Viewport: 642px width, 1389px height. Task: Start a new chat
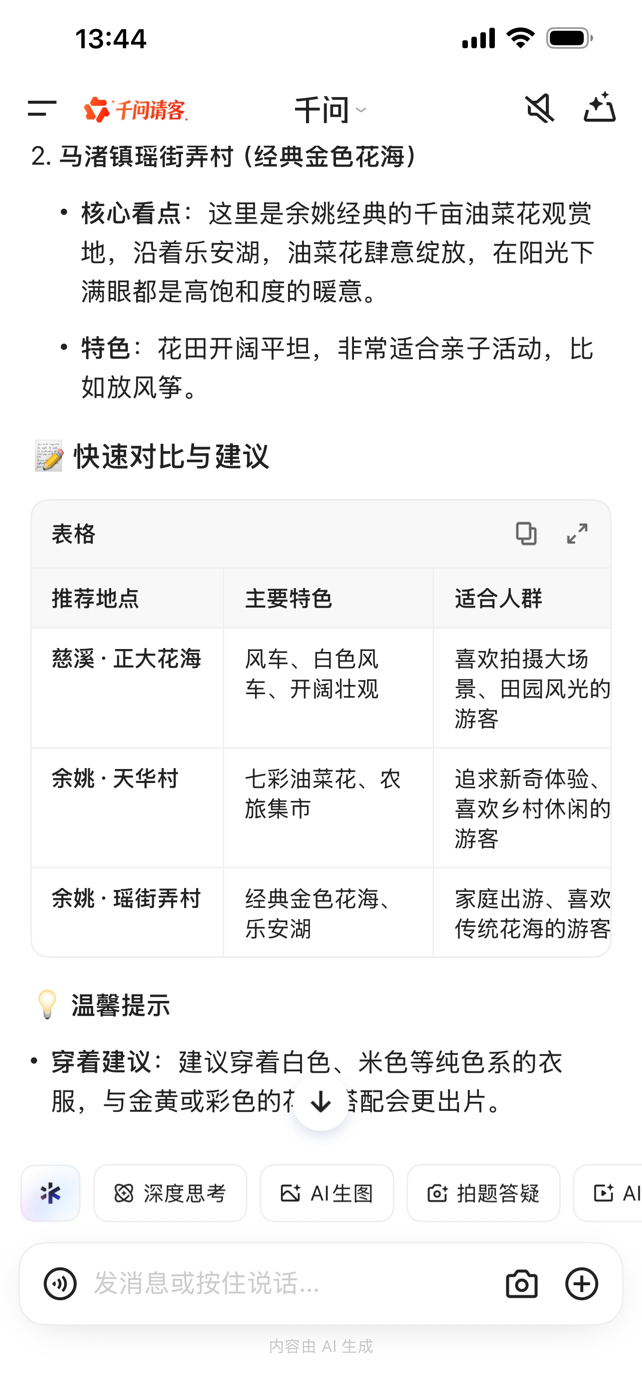[599, 108]
